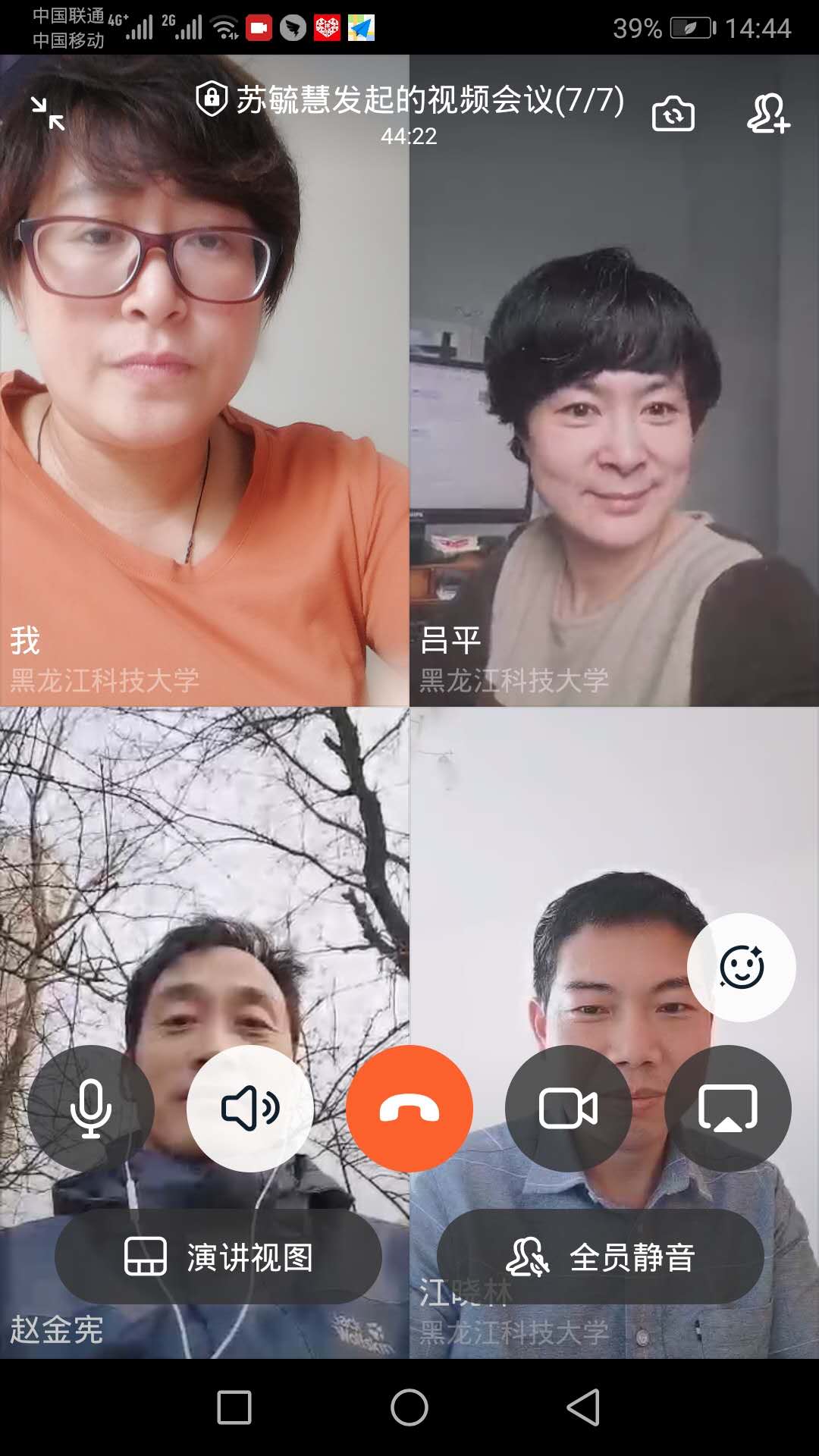Minimize the video meeting window

[x=48, y=114]
